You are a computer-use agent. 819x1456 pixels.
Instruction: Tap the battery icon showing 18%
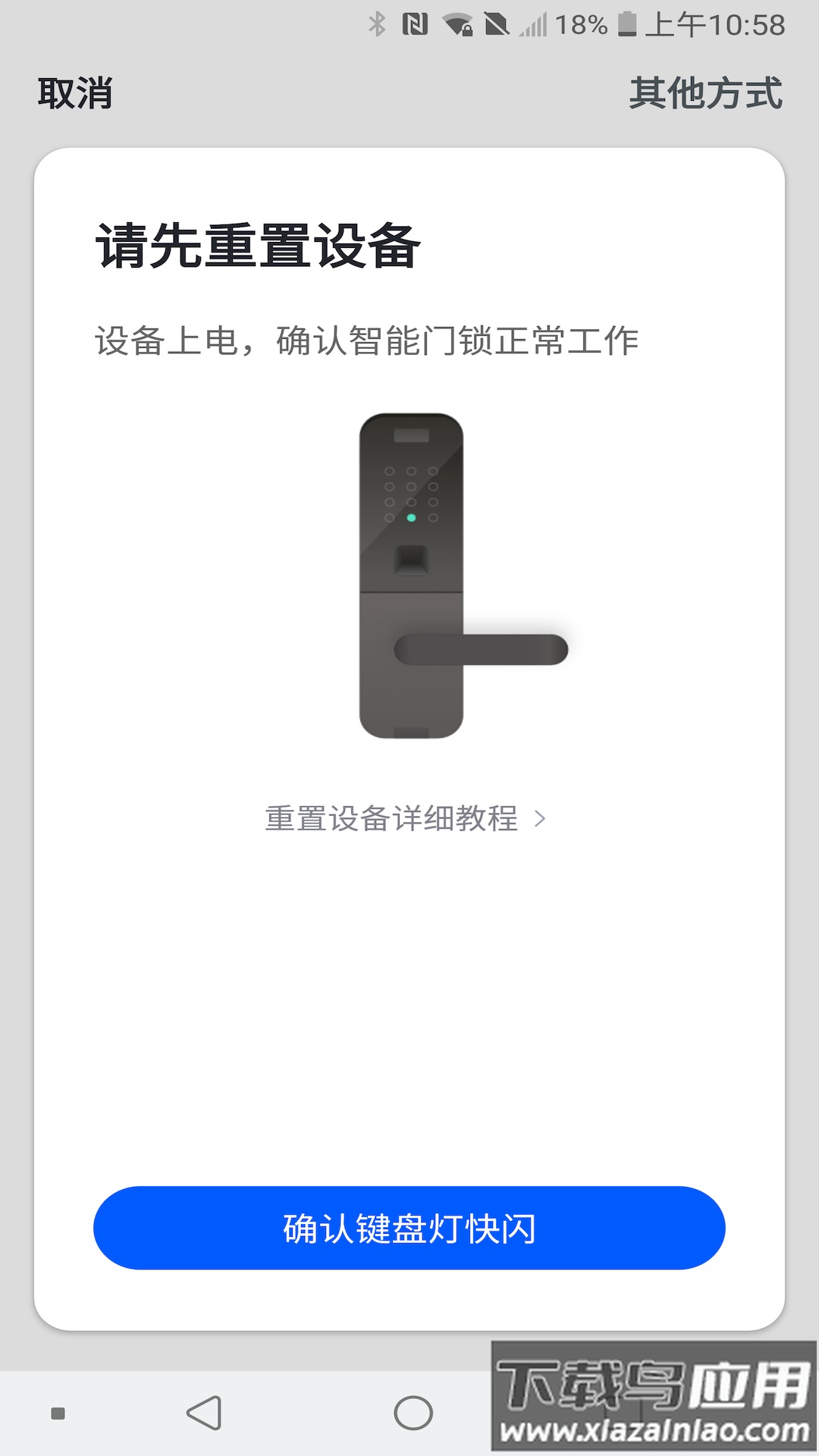[629, 23]
